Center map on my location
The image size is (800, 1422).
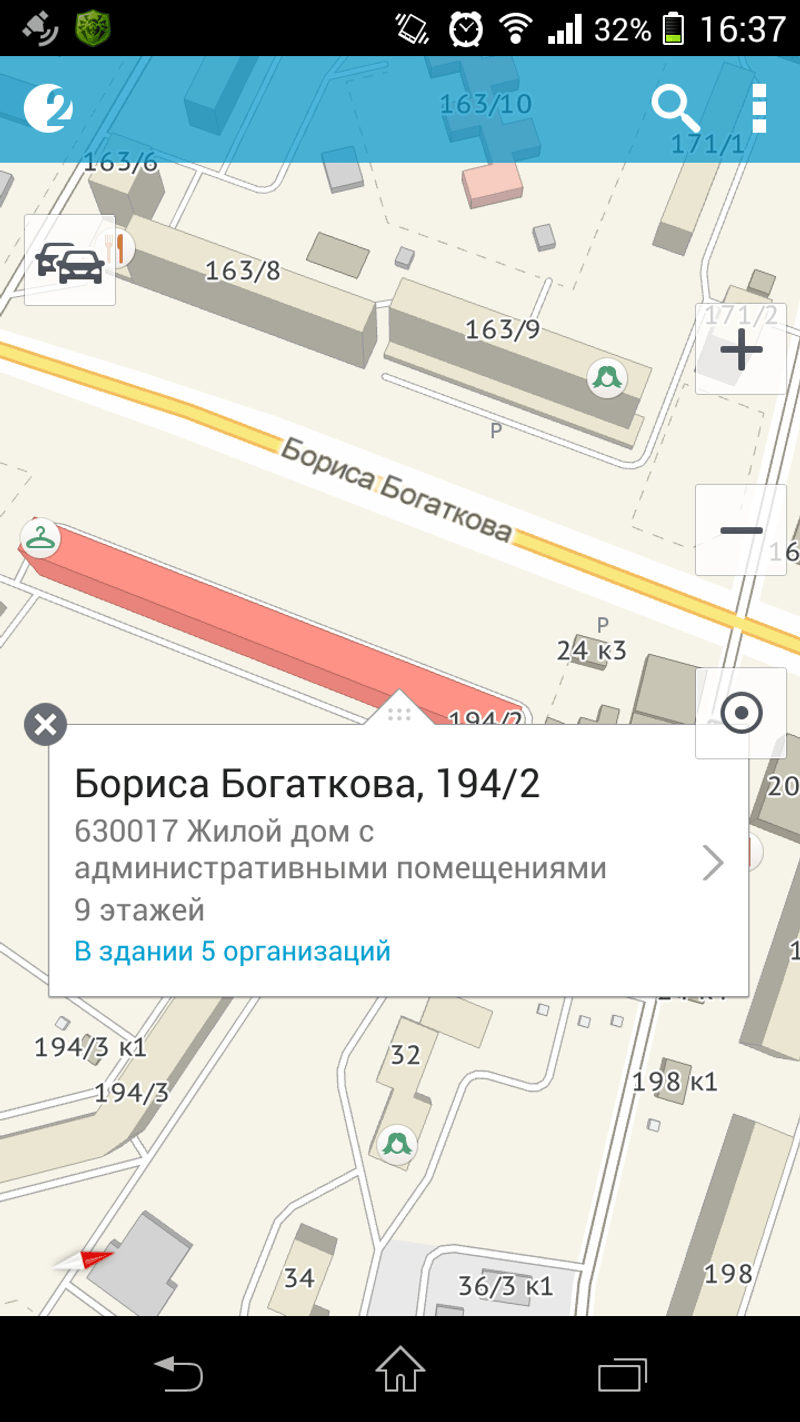point(741,714)
